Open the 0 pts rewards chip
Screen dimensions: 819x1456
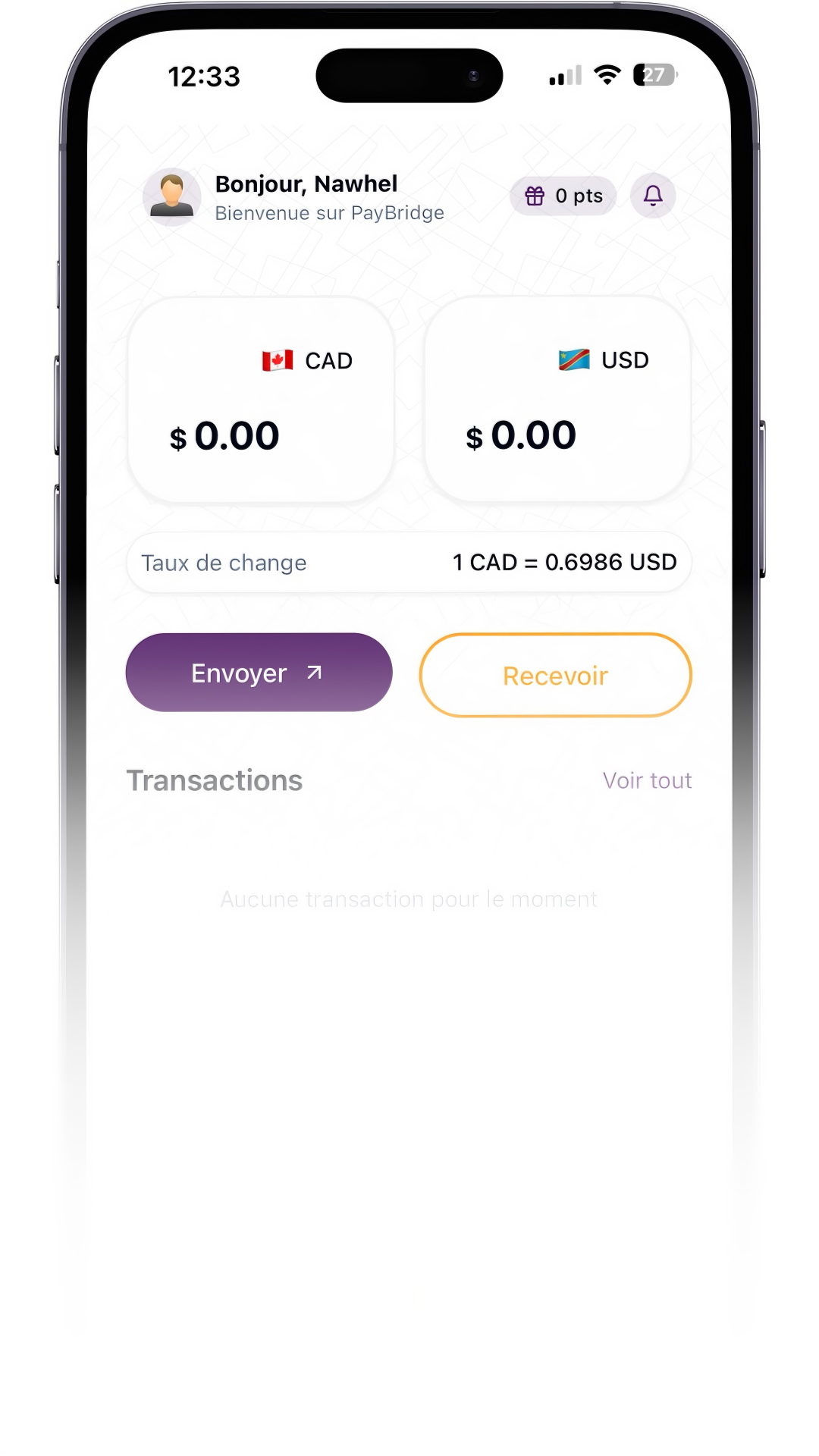(563, 196)
